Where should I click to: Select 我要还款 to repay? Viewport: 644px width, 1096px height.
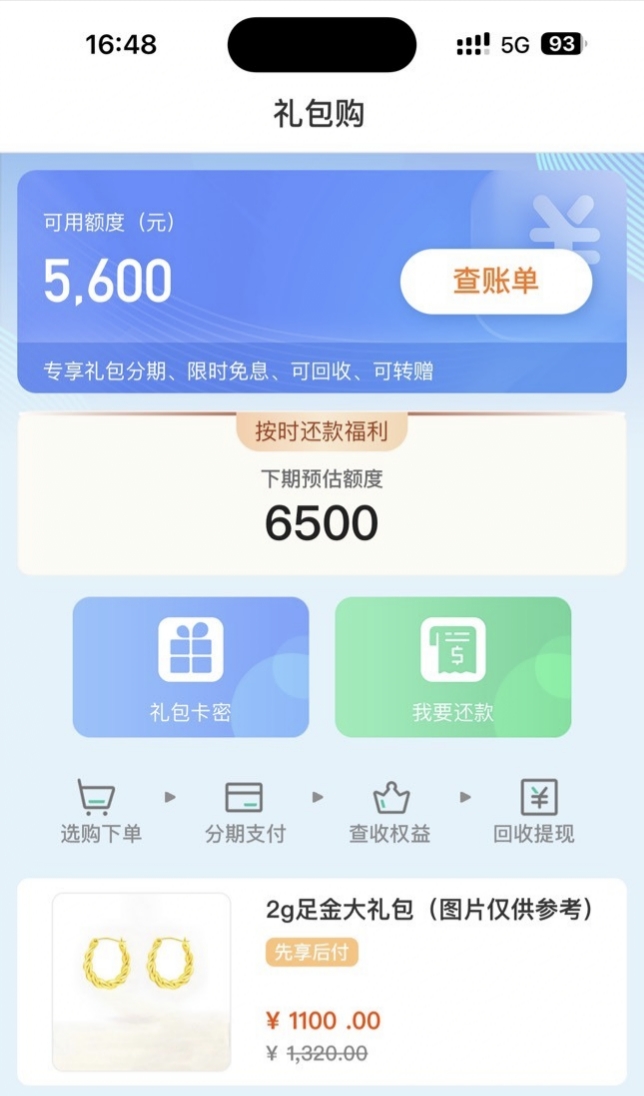point(453,667)
